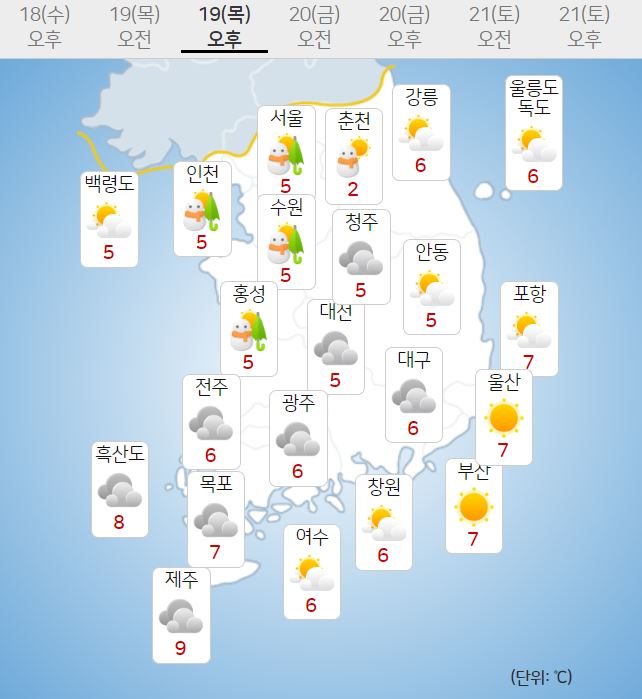The height and width of the screenshot is (699, 642).
Task: Open the 부산 weather card
Action: click(x=473, y=505)
